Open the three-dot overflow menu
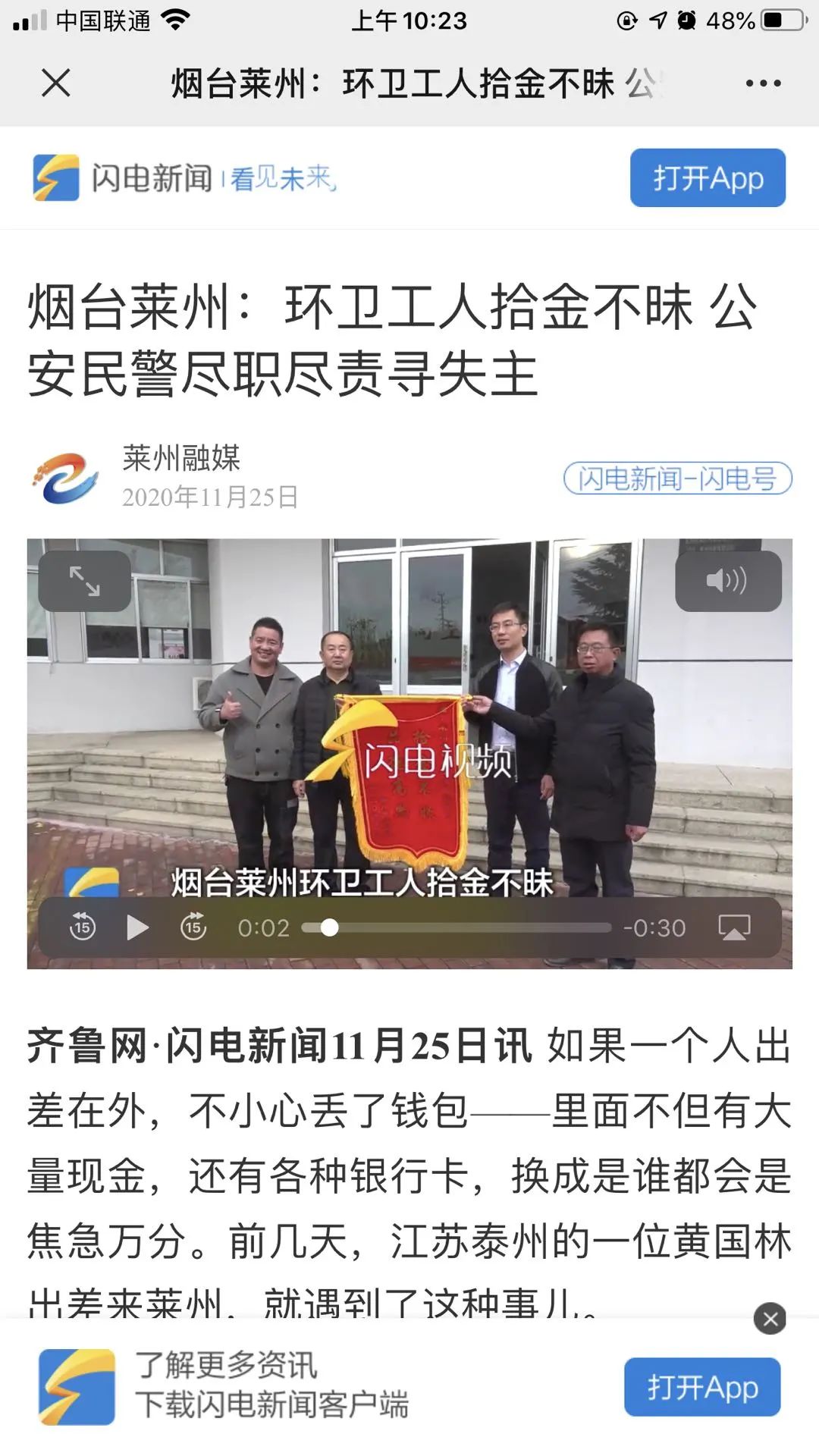The image size is (819, 1456). (x=762, y=83)
